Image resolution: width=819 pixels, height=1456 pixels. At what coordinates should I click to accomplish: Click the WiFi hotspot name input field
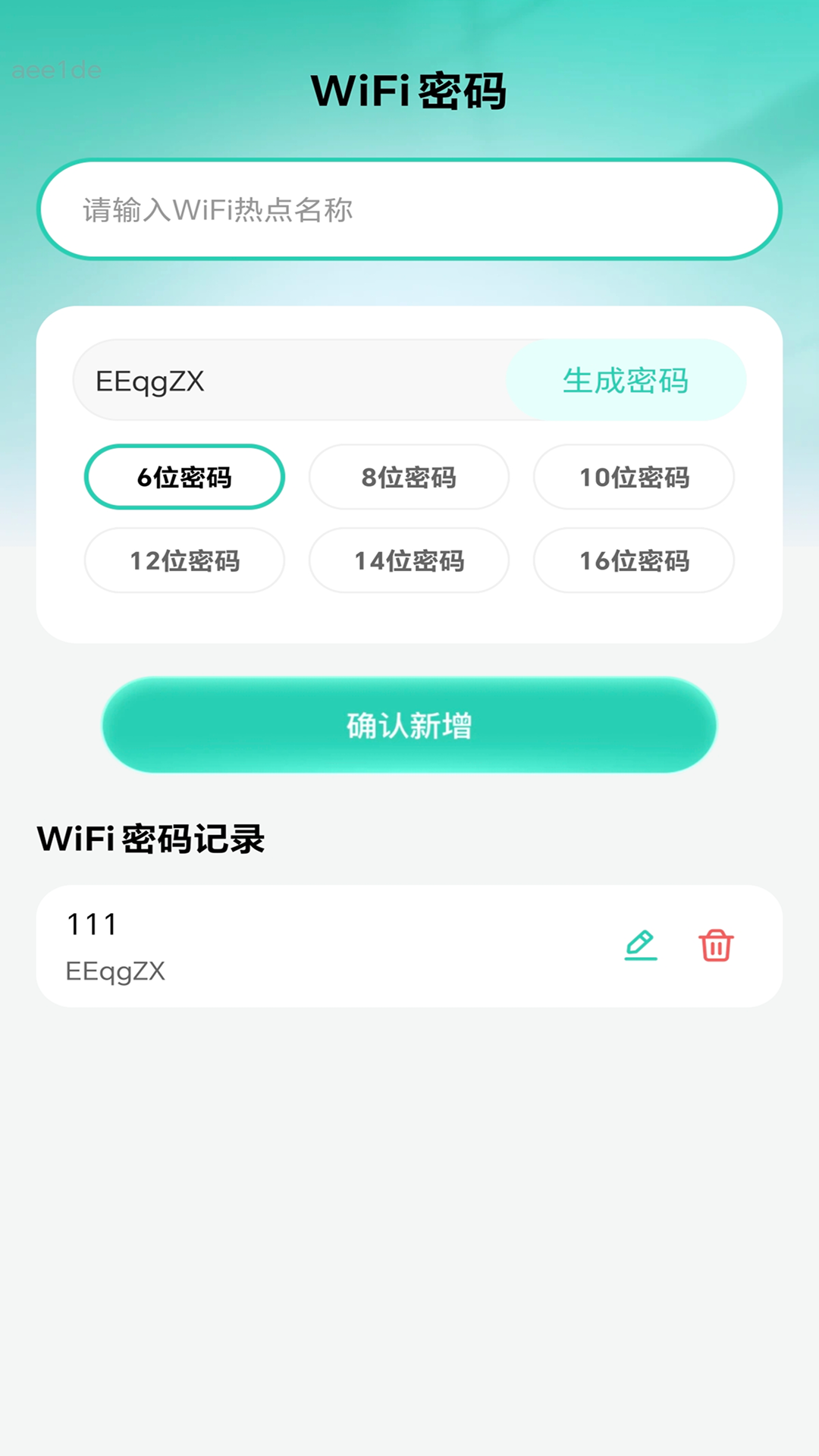point(409,209)
